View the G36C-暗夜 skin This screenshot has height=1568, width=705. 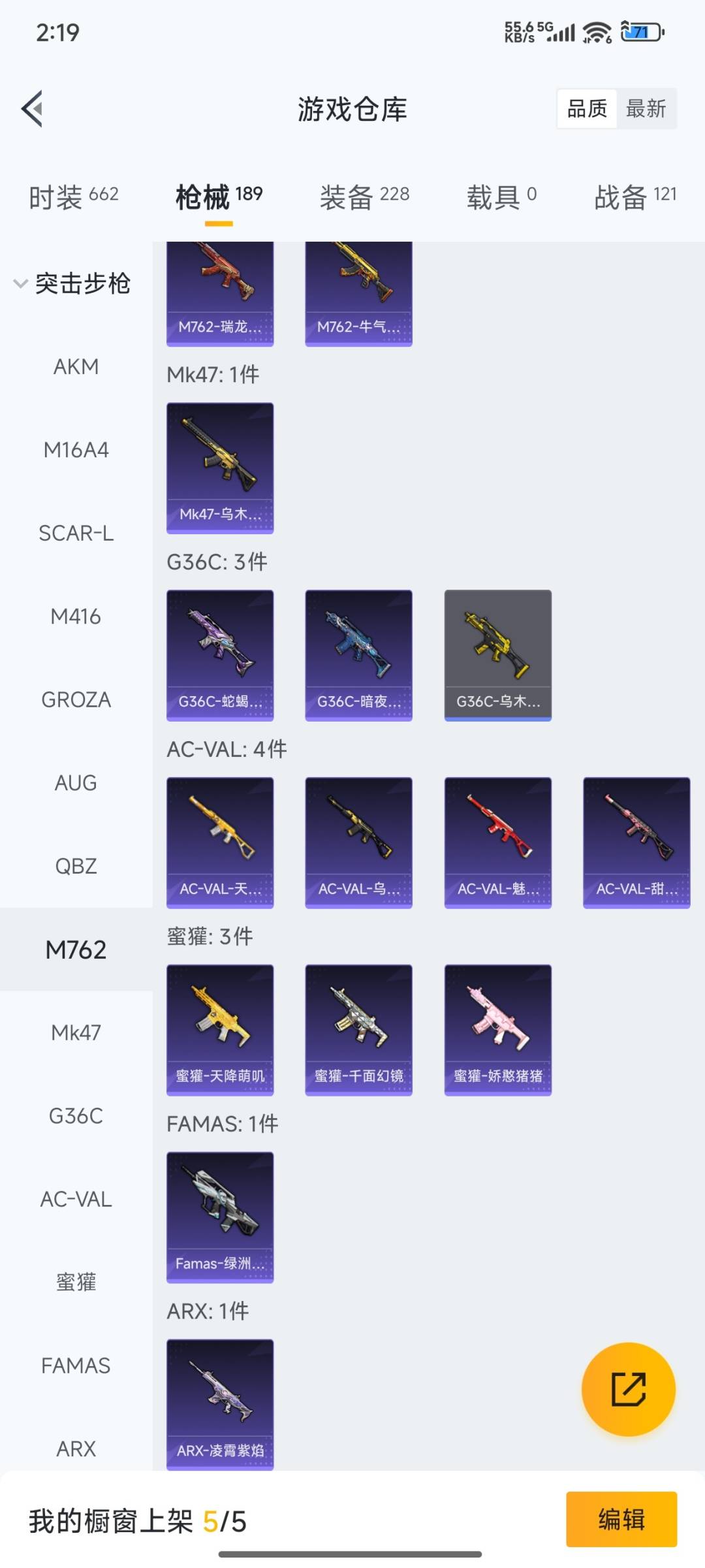pos(359,656)
